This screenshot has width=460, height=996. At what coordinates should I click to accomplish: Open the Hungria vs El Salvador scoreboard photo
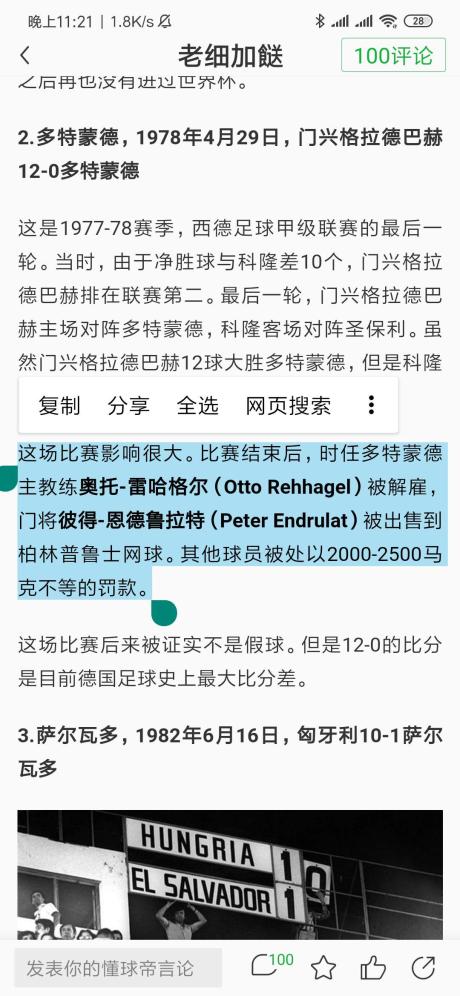pos(230,875)
